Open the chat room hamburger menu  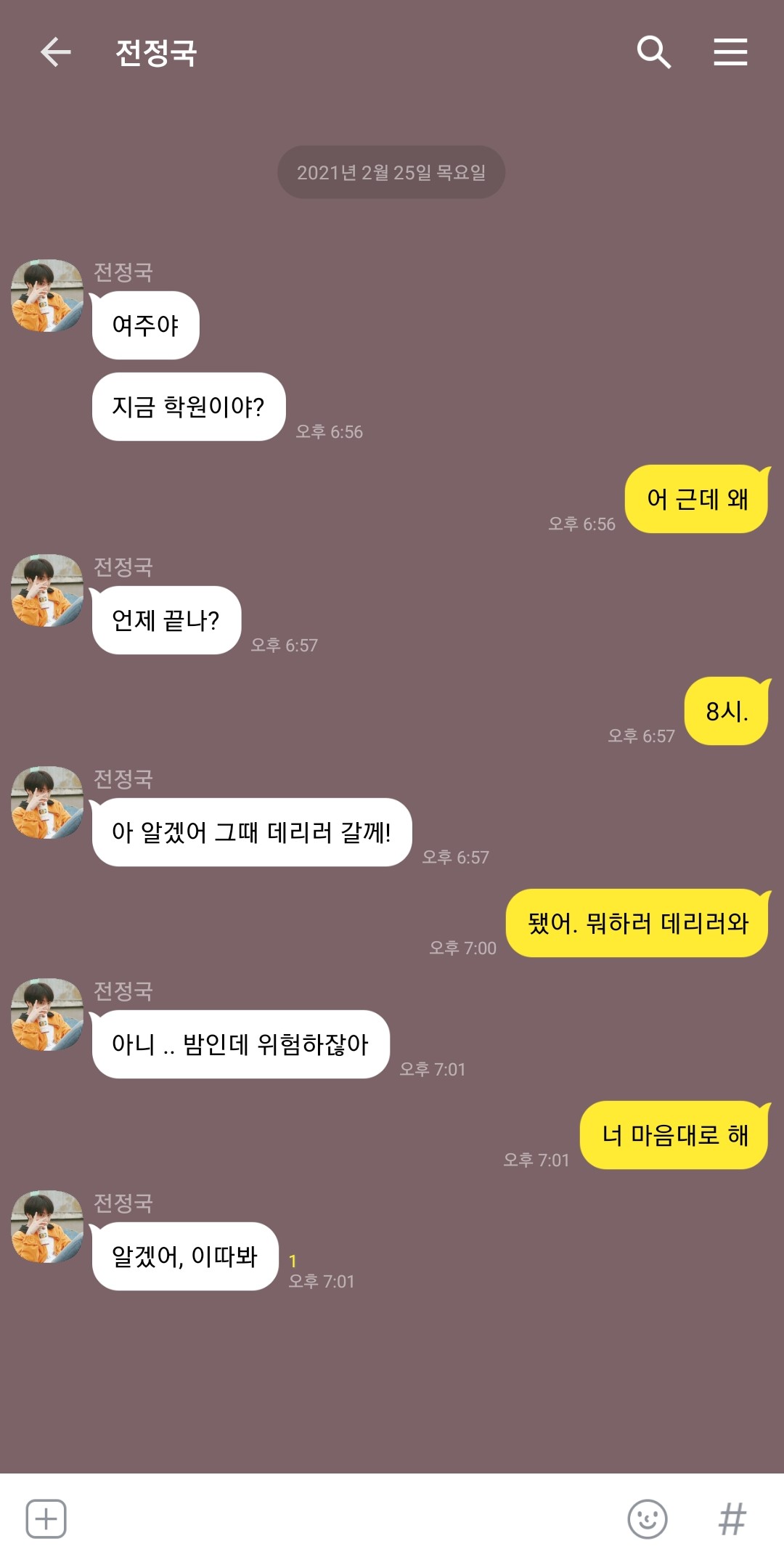[730, 52]
